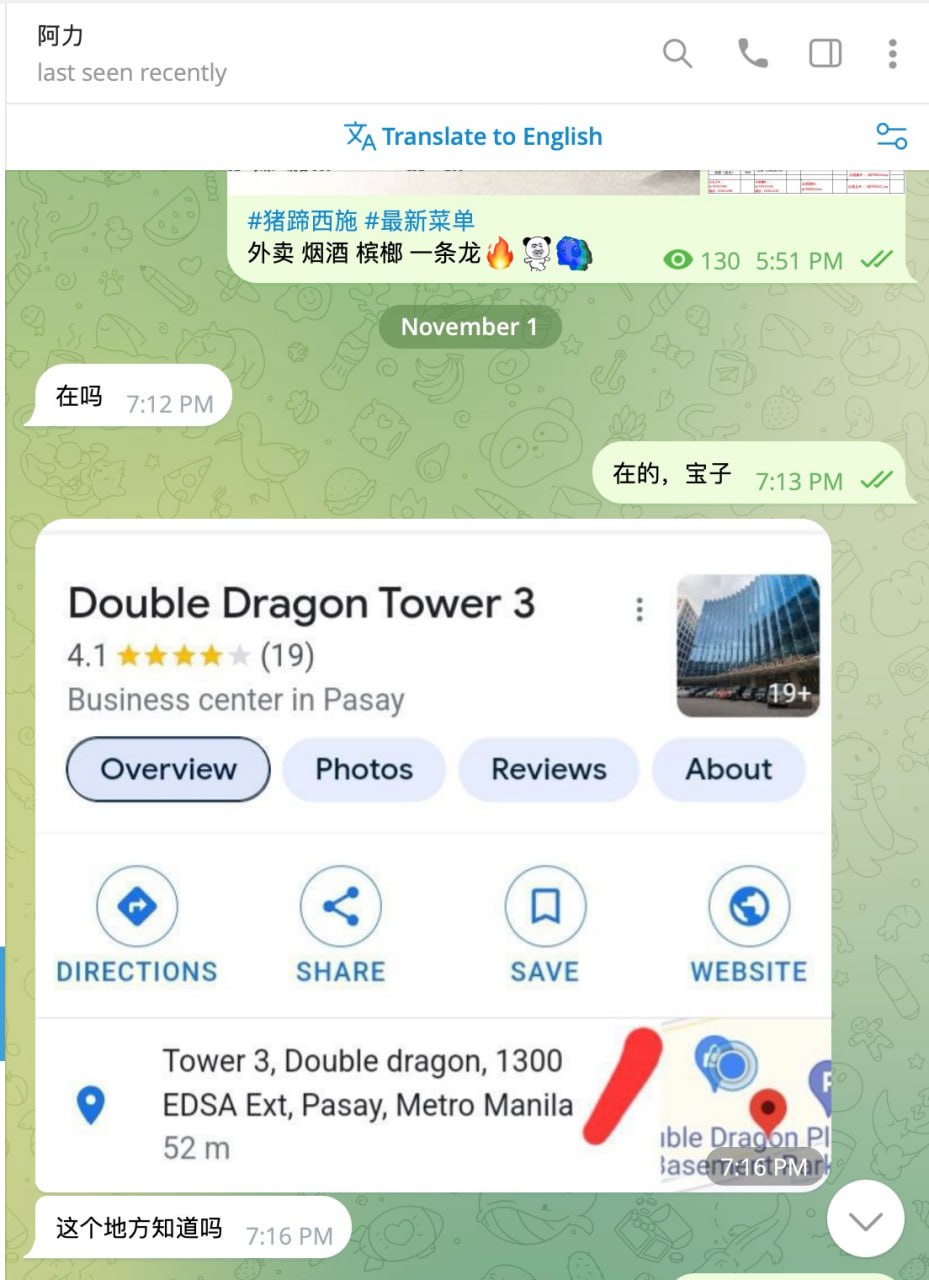929x1280 pixels.
Task: Search within this chat
Action: 677,53
